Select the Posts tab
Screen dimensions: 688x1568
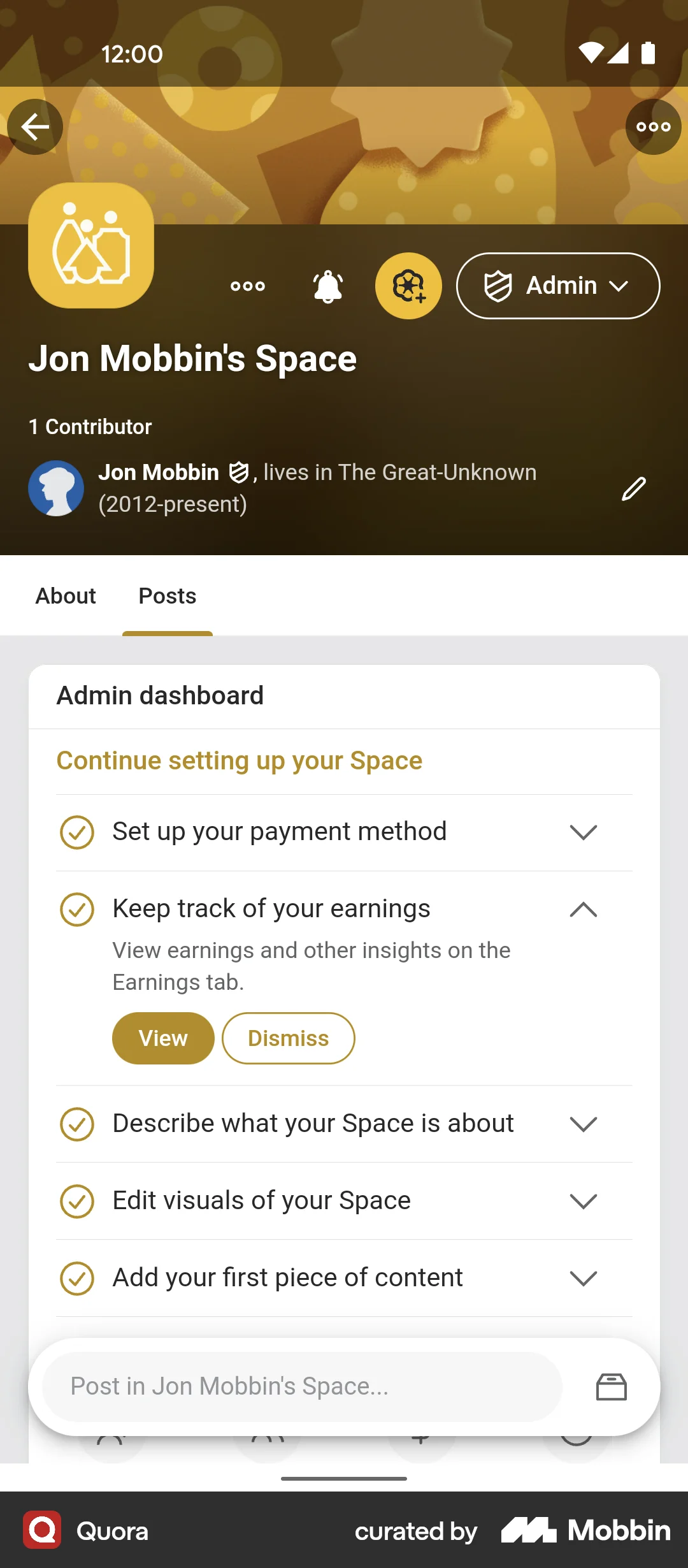pyautogui.click(x=167, y=596)
